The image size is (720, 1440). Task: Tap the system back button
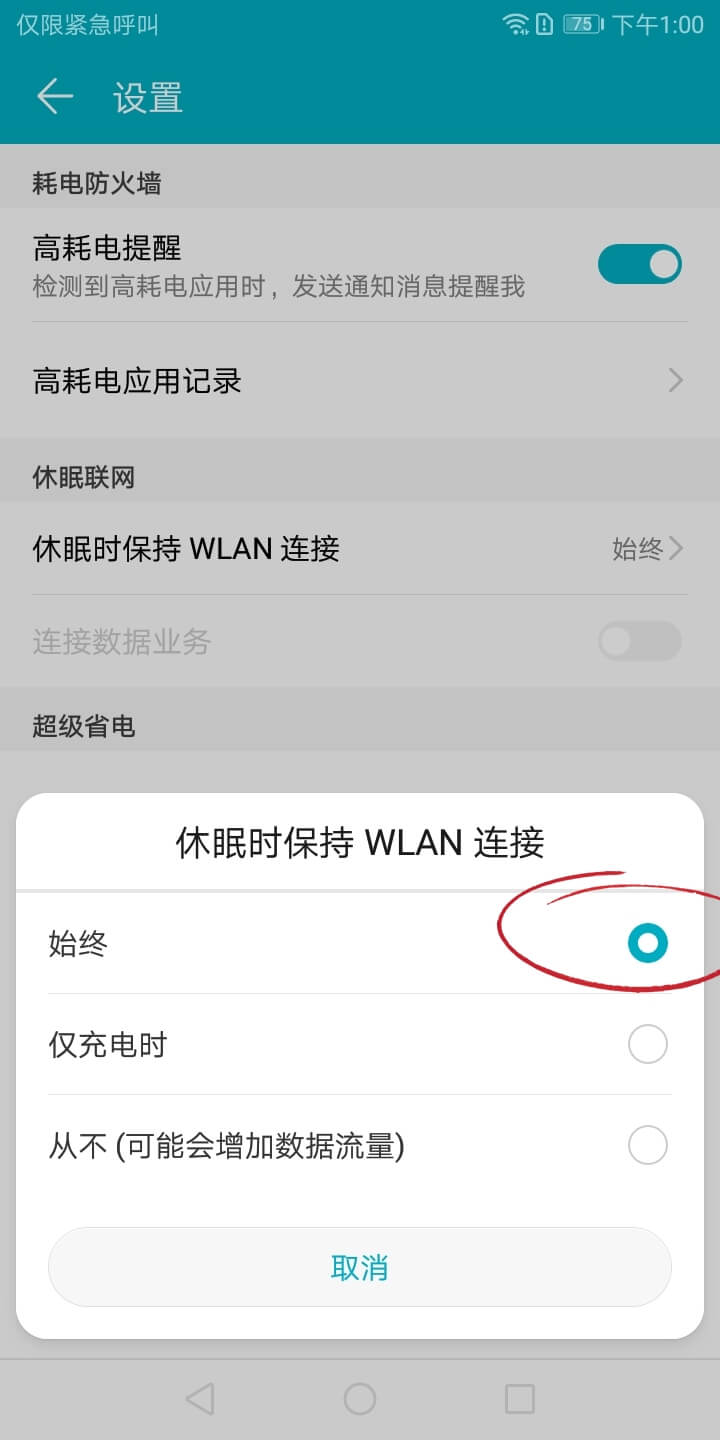(200, 1398)
